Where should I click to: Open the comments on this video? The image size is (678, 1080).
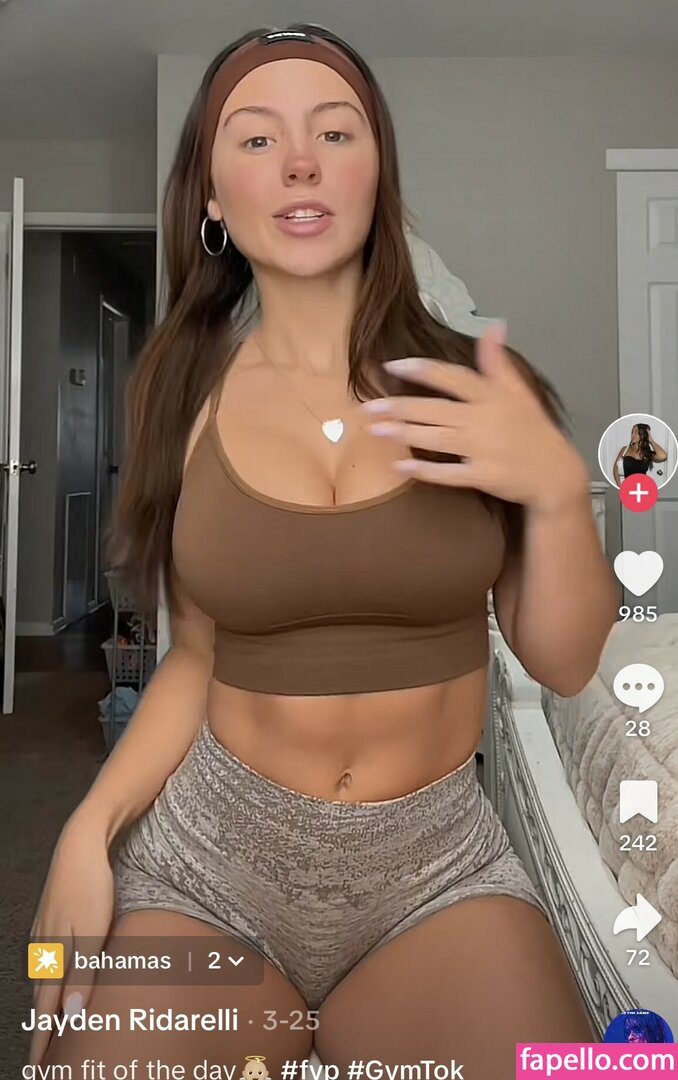[x=638, y=688]
